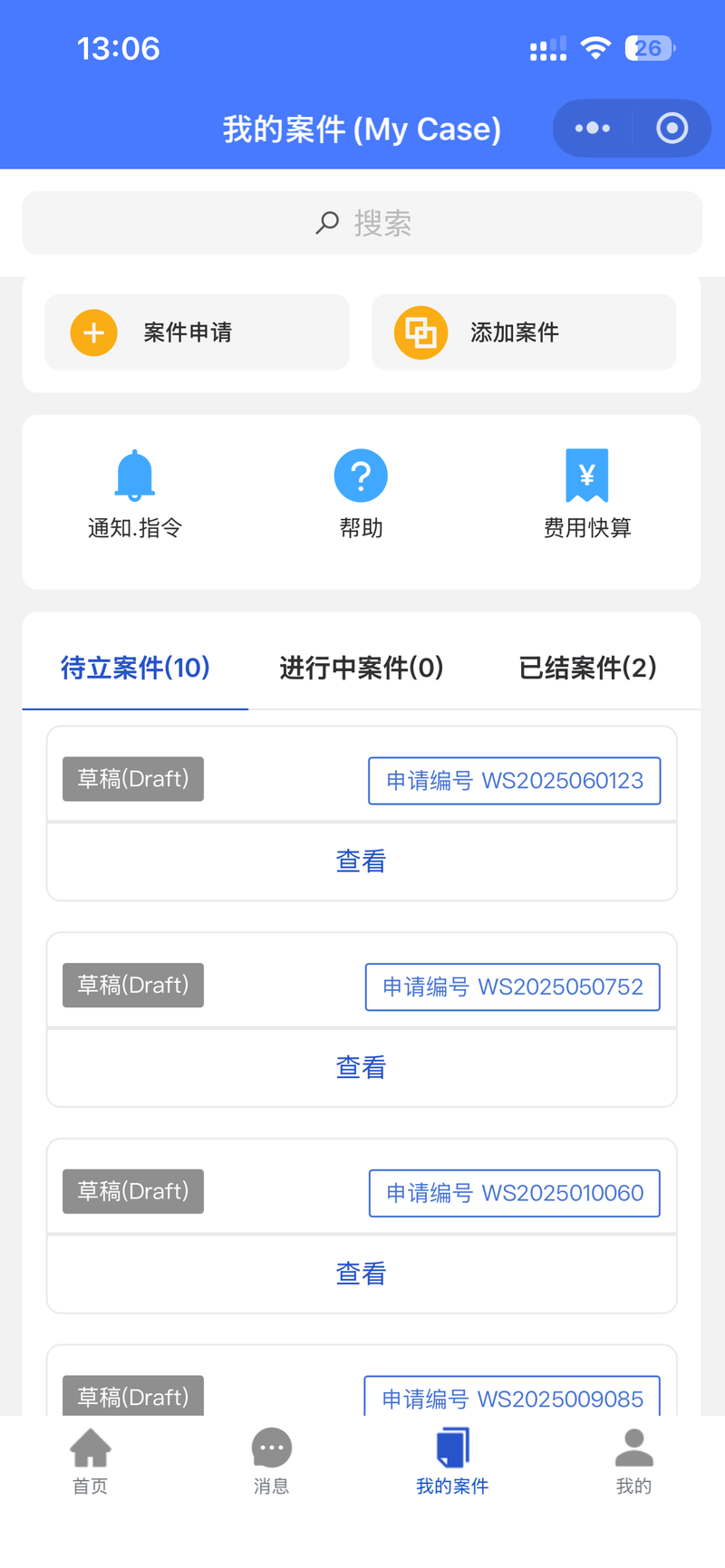Open the mini program more options menu
The width and height of the screenshot is (725, 1568).
593,129
